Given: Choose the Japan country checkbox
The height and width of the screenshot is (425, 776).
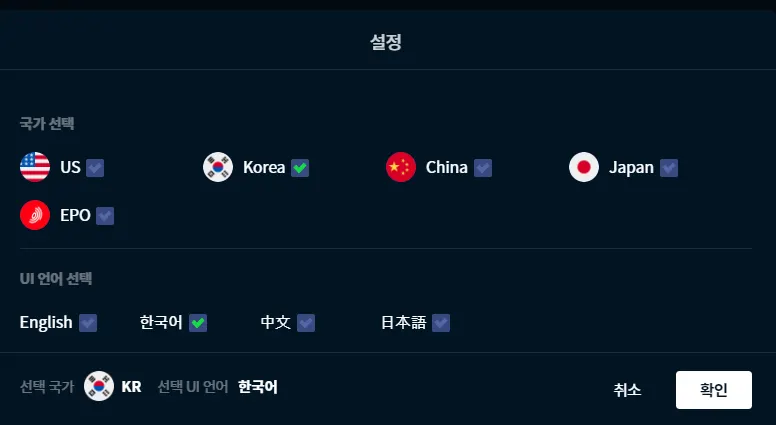Looking at the screenshot, I should click(x=669, y=168).
